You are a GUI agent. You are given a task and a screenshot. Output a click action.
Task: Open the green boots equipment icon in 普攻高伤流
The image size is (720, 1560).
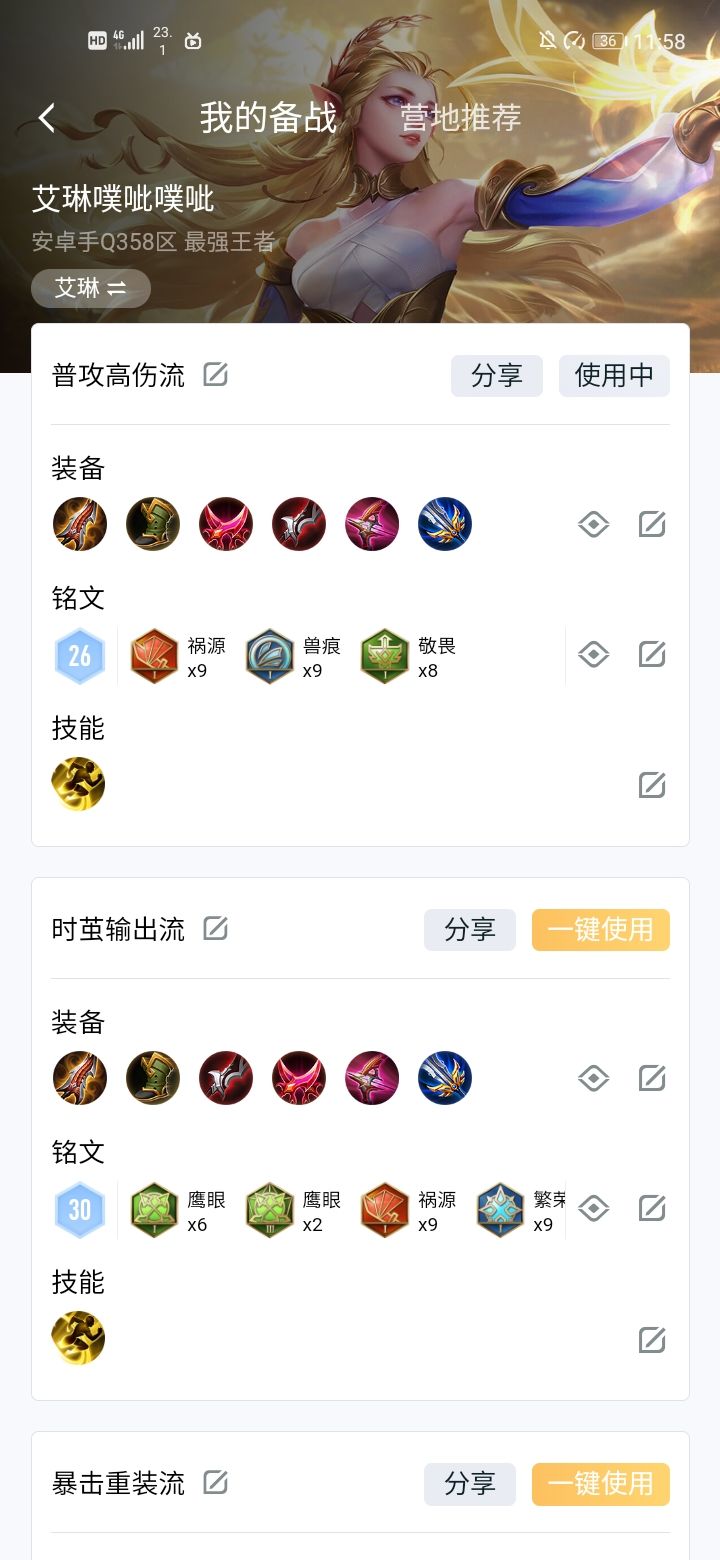(152, 523)
